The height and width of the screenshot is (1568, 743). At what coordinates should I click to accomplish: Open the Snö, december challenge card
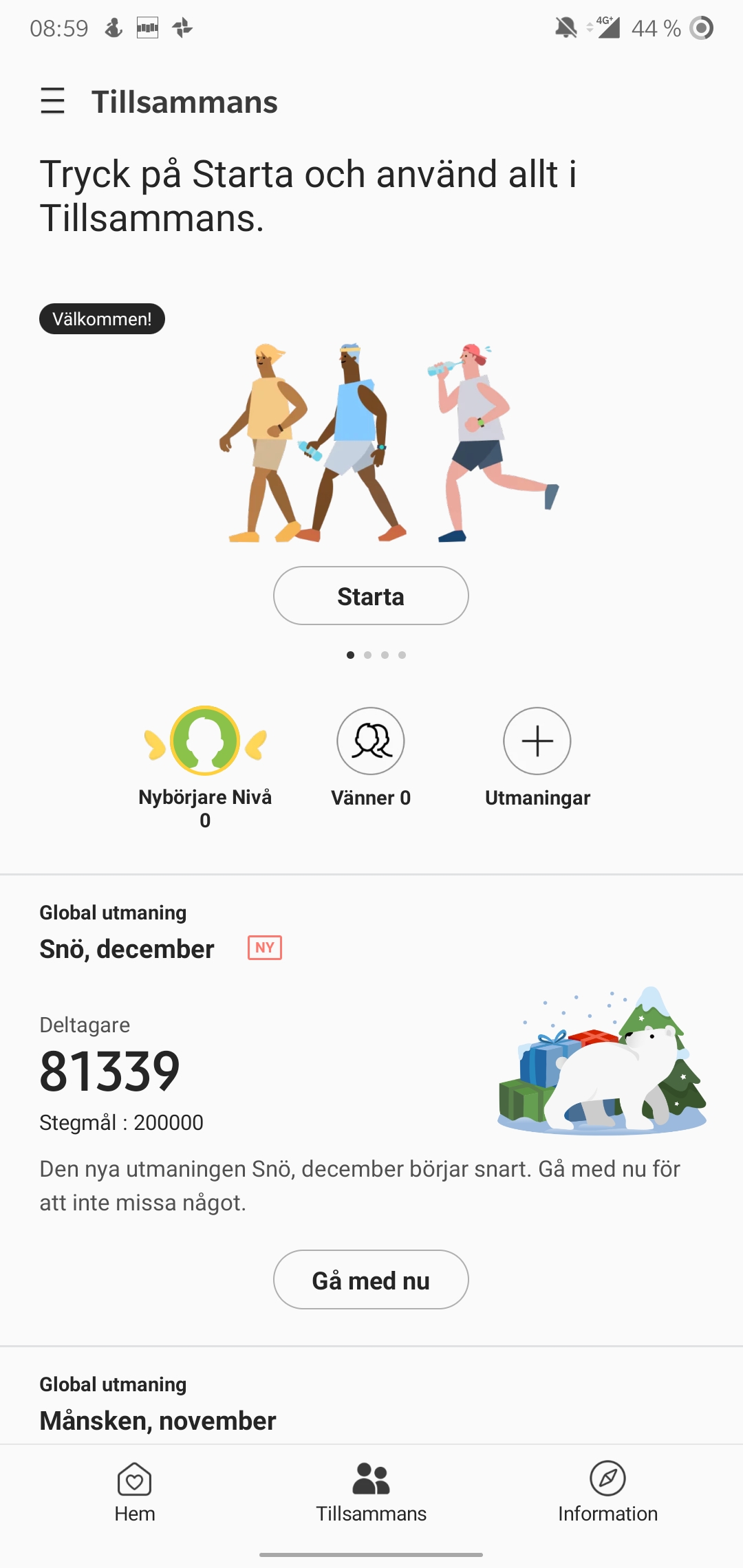click(x=127, y=949)
